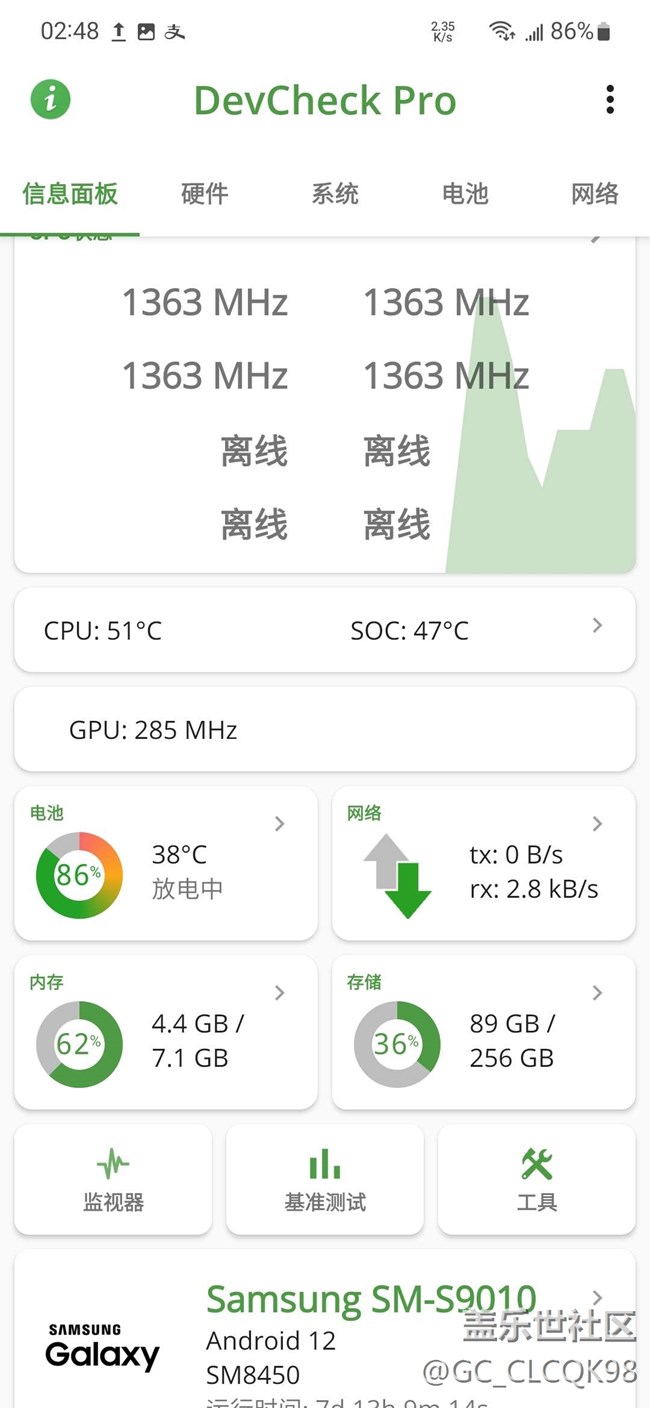
Task: Switch to the 系统 tab
Action: click(x=335, y=194)
